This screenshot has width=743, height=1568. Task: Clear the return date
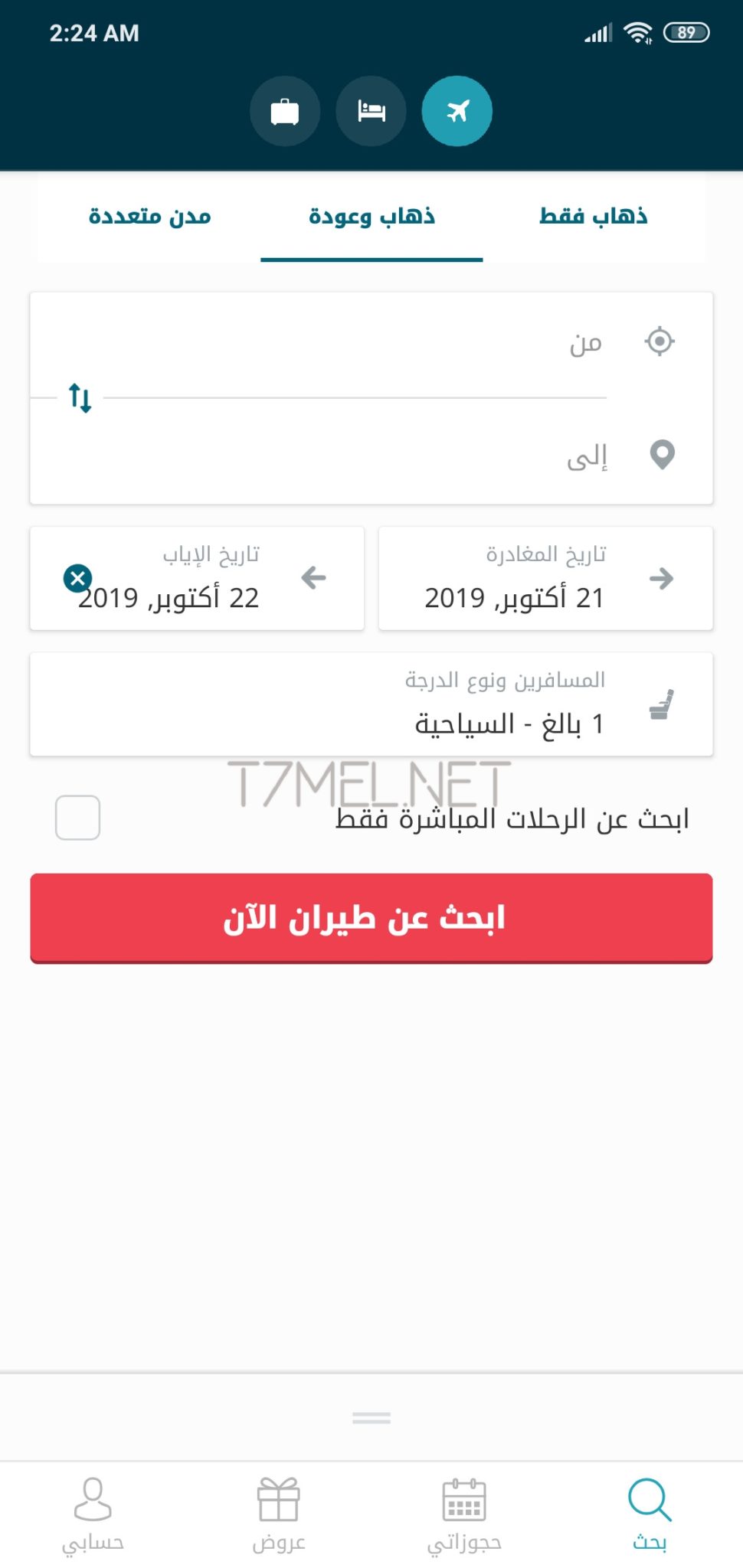coord(77,579)
